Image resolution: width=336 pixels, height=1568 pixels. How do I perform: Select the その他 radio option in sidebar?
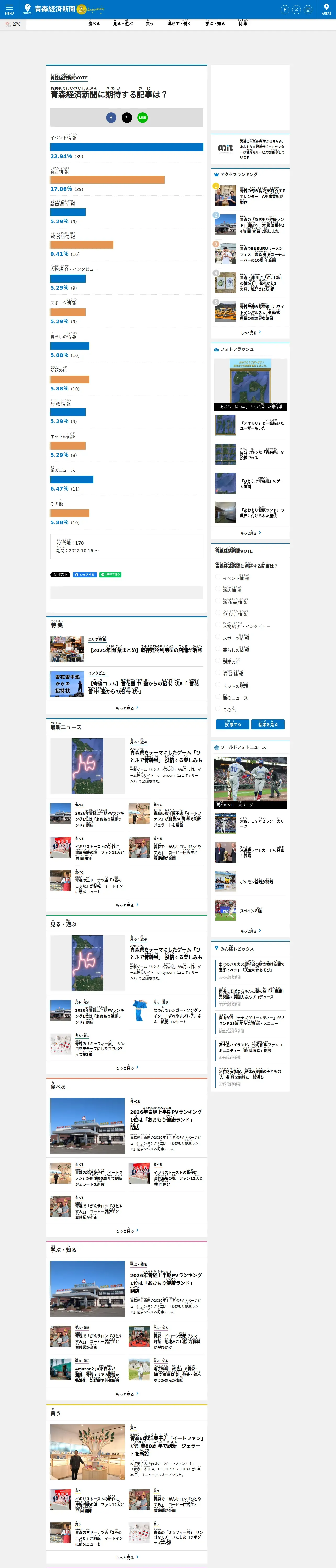click(218, 709)
